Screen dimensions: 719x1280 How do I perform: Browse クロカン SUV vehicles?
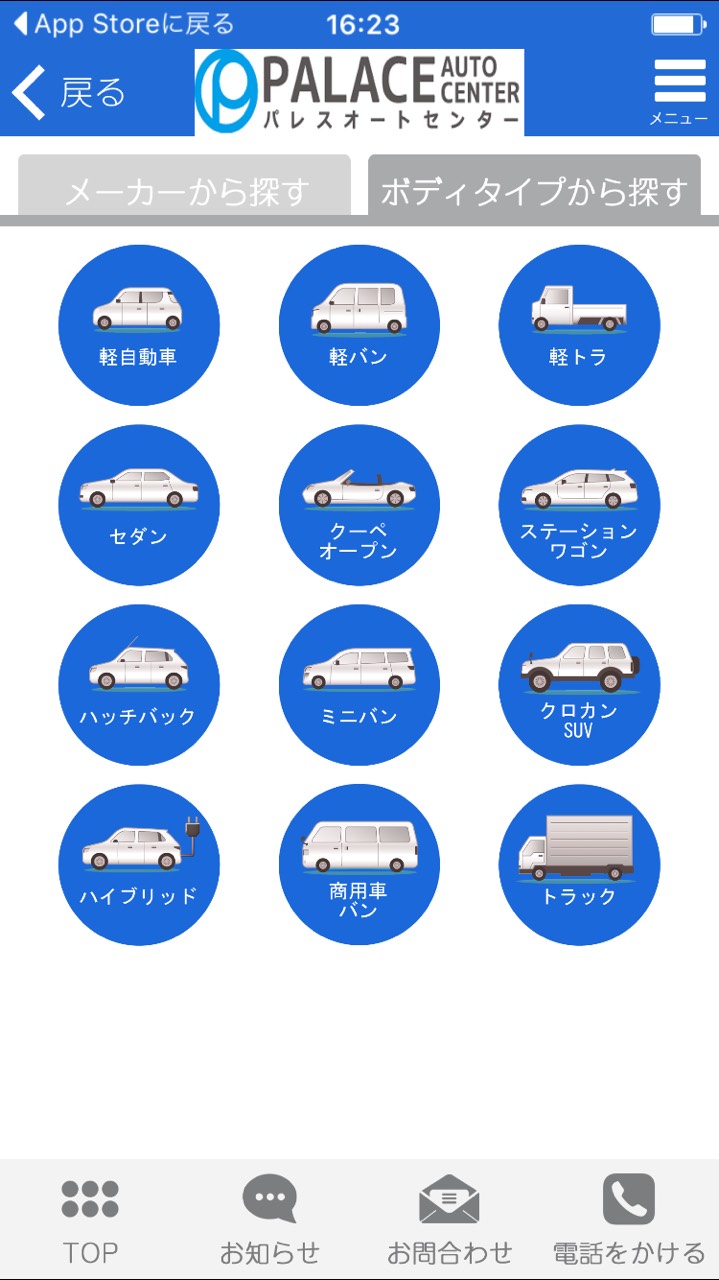[579, 685]
